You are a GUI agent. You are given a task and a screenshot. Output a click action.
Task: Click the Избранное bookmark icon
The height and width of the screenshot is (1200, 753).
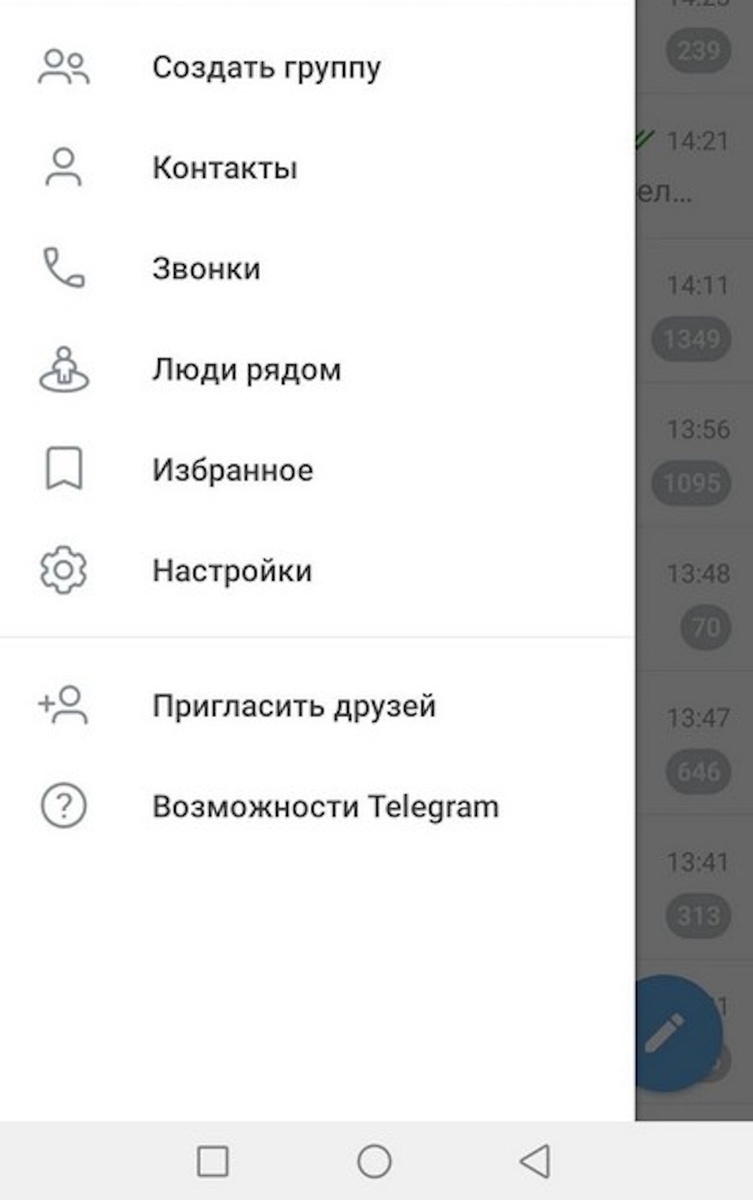pyautogui.click(x=63, y=468)
